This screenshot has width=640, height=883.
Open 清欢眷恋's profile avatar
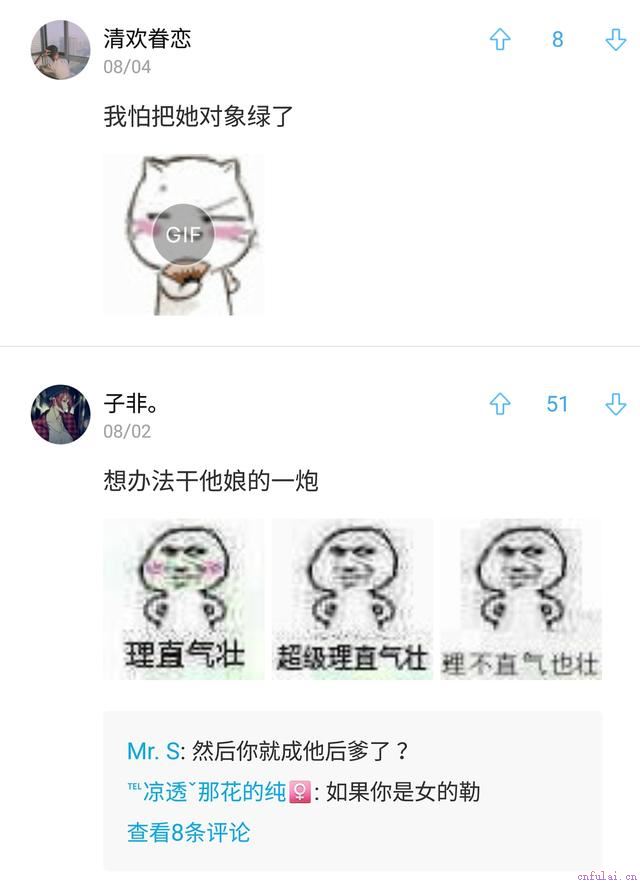click(60, 49)
